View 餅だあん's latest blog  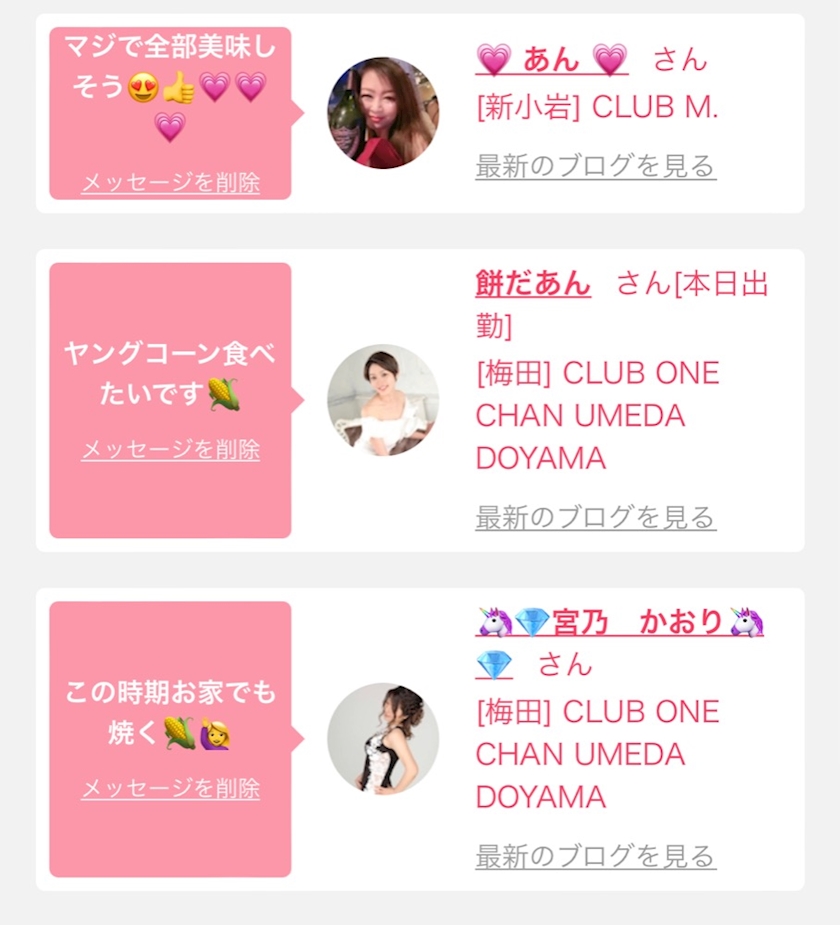(595, 518)
